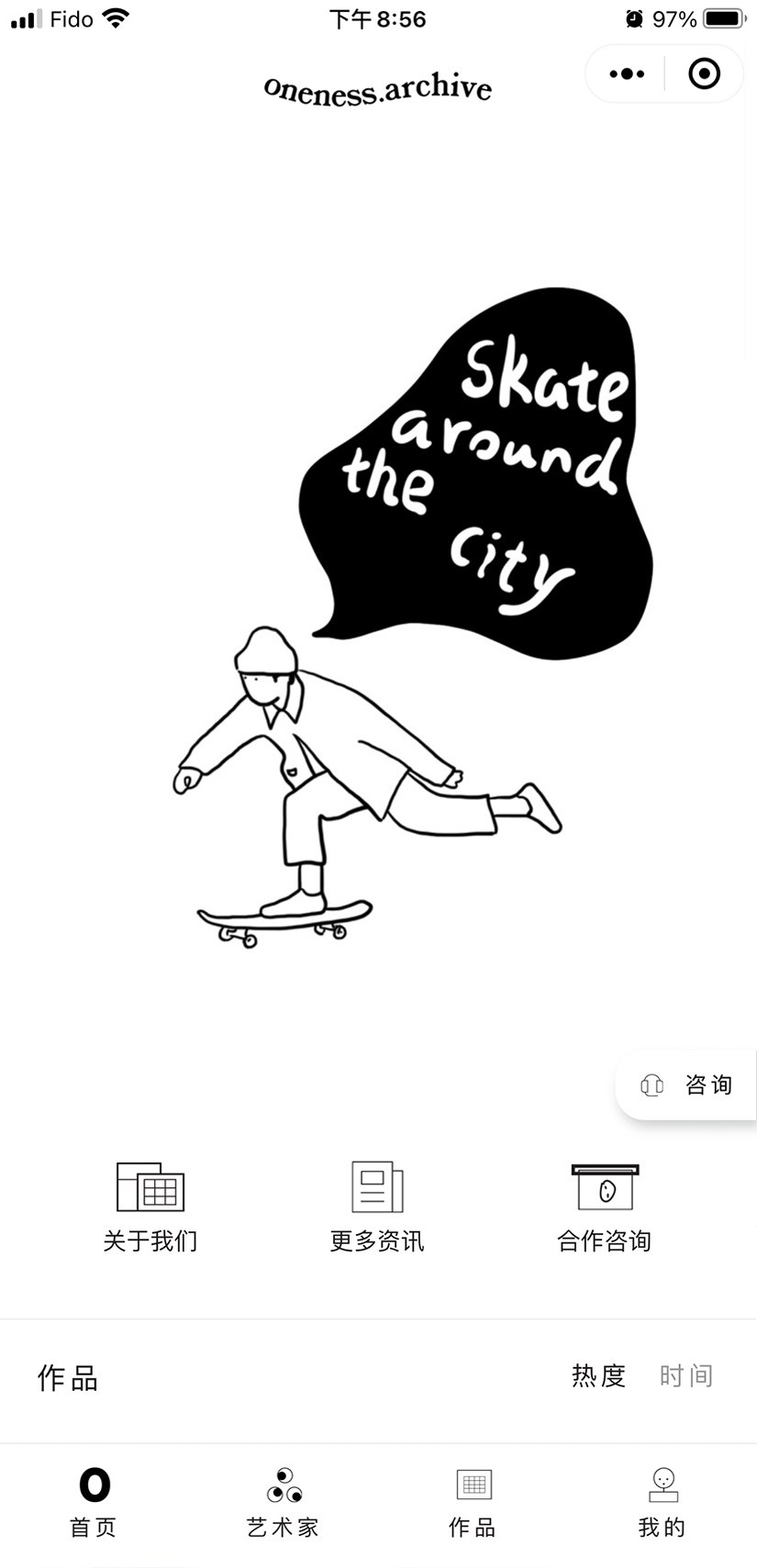Sort works by 时间
Screen dimensions: 757x1568
[685, 1375]
